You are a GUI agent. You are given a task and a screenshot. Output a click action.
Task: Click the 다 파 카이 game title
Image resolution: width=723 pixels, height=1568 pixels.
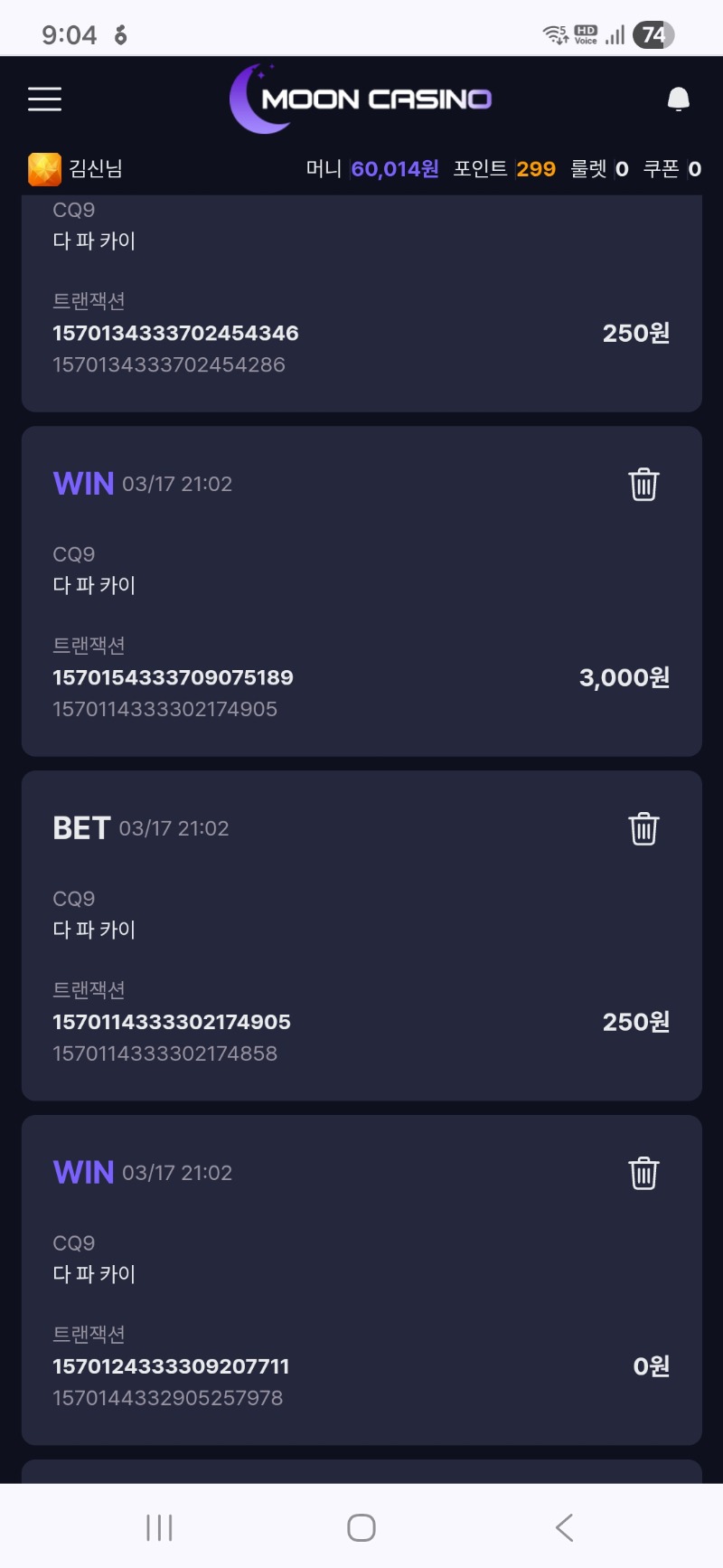(x=94, y=585)
